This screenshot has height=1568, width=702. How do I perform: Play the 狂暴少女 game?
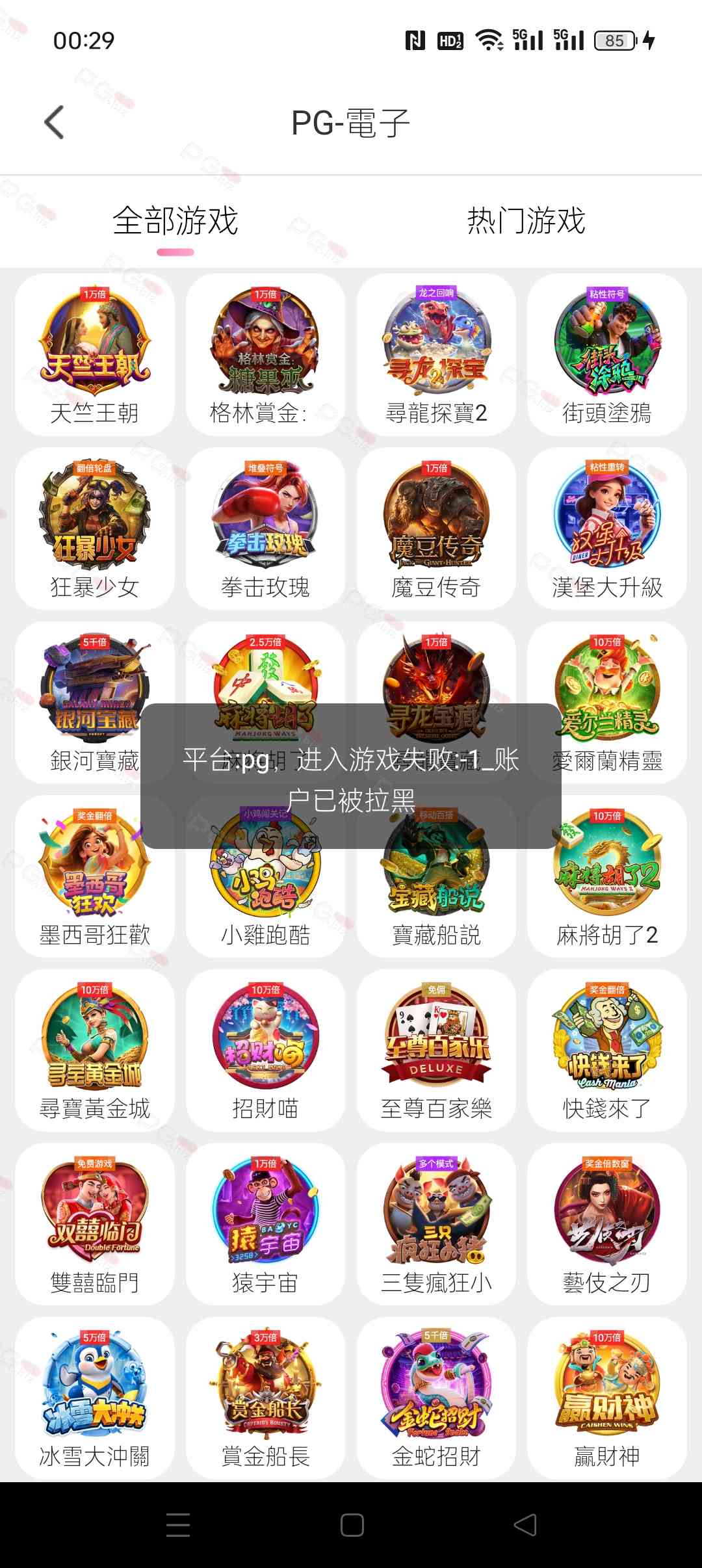pos(95,528)
